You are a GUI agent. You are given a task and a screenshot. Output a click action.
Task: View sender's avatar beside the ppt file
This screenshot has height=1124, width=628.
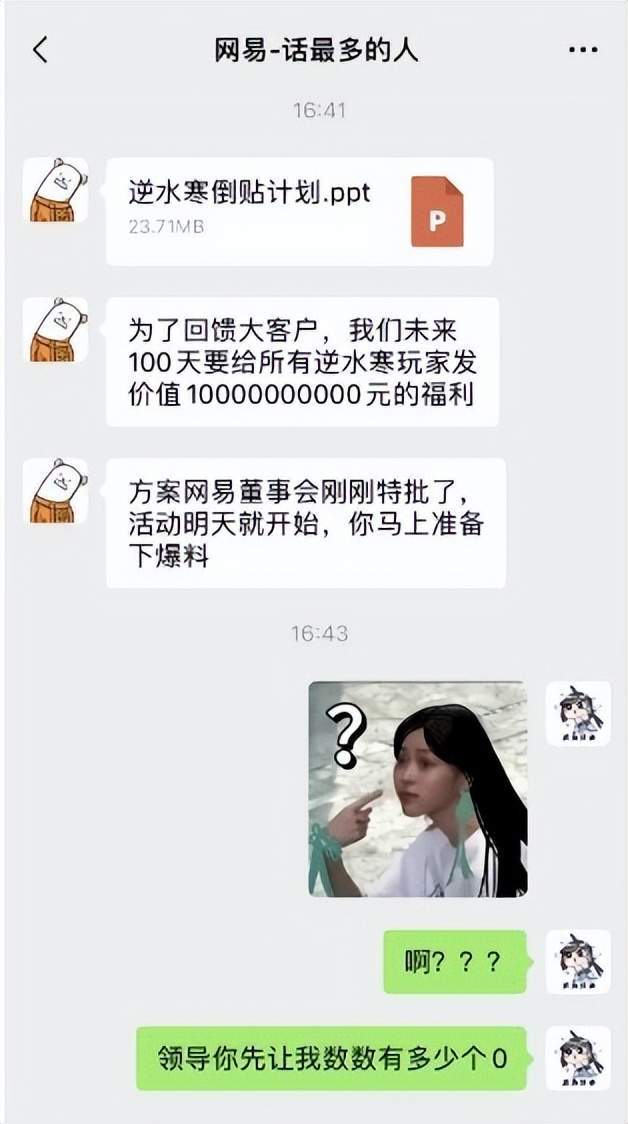click(55, 190)
